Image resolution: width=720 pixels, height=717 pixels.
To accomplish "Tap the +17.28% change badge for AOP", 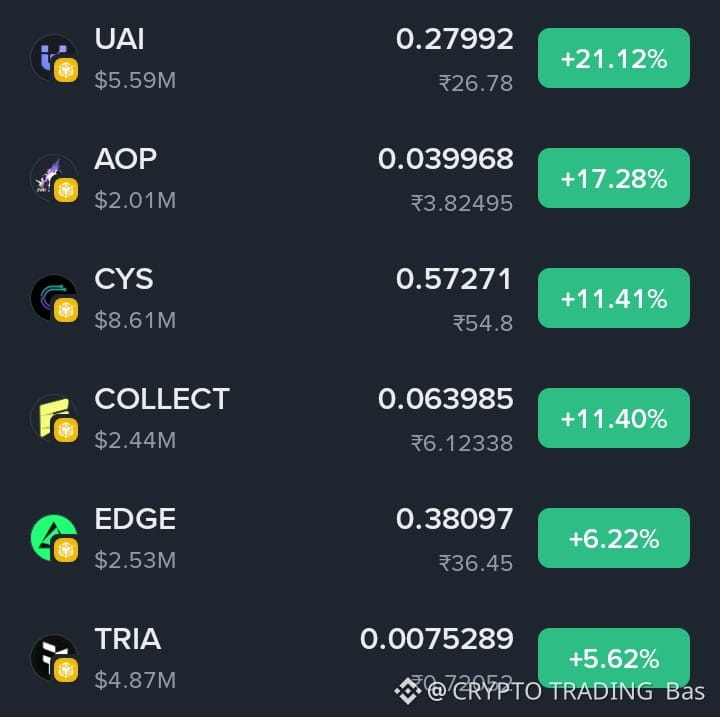I will coord(614,178).
